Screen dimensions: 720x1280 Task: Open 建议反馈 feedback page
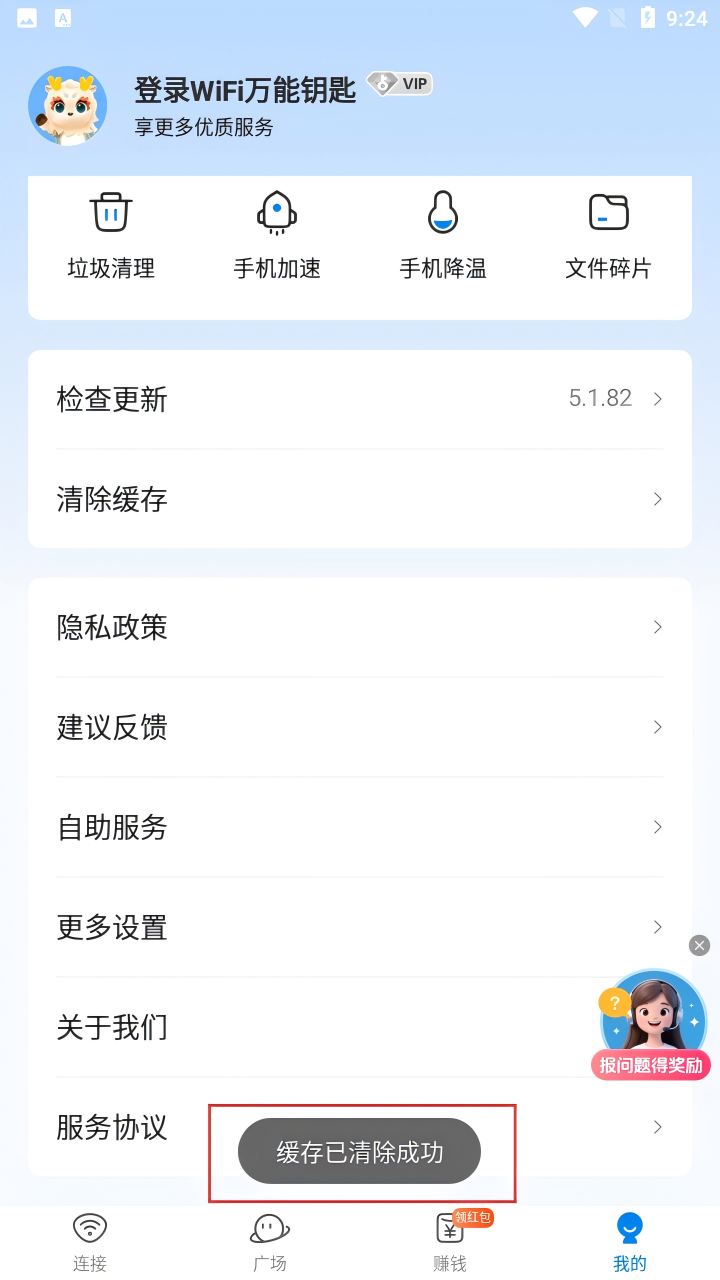pyautogui.click(x=360, y=727)
